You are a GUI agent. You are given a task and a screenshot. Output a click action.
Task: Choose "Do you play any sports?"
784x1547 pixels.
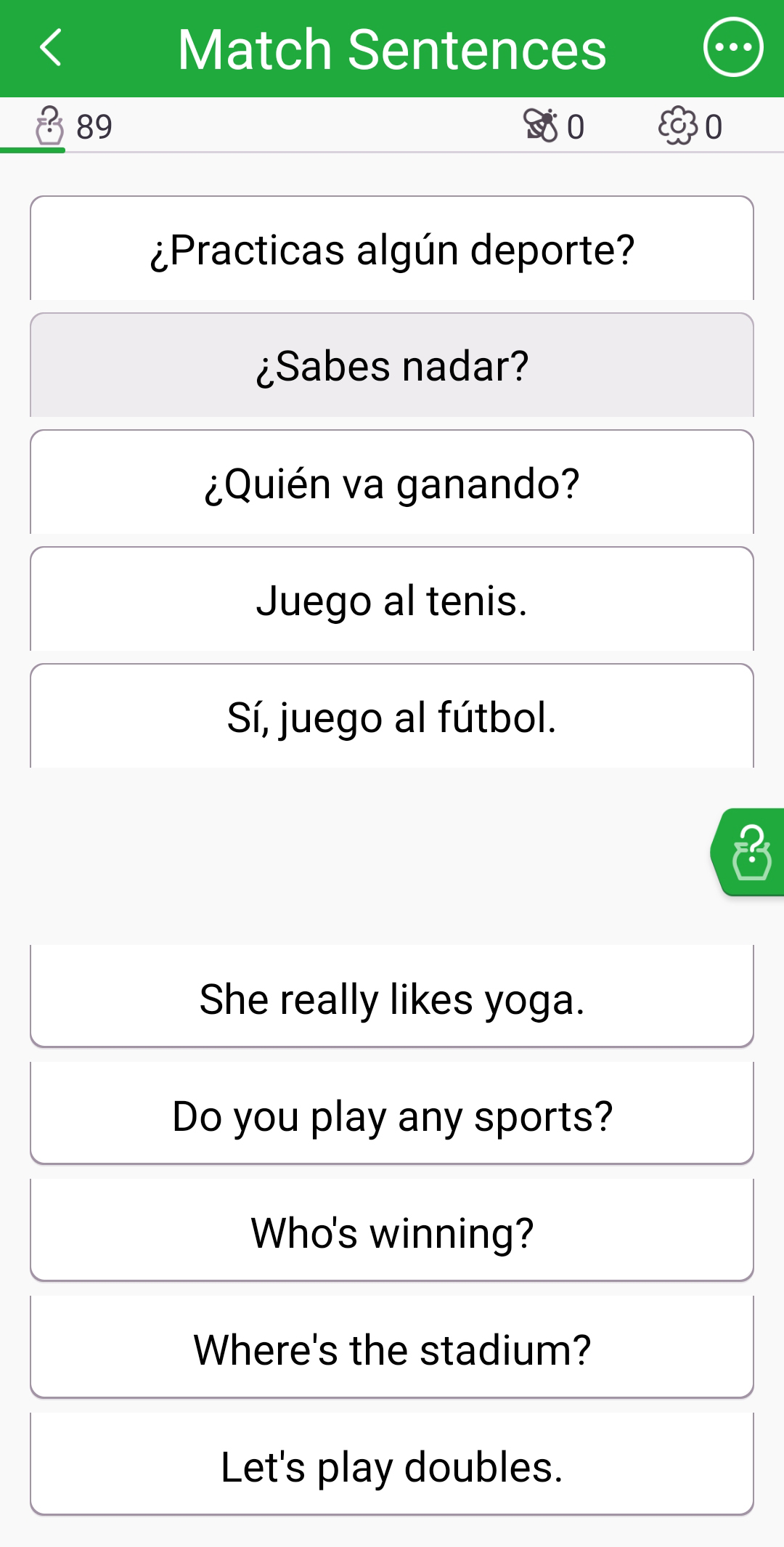coord(392,1115)
